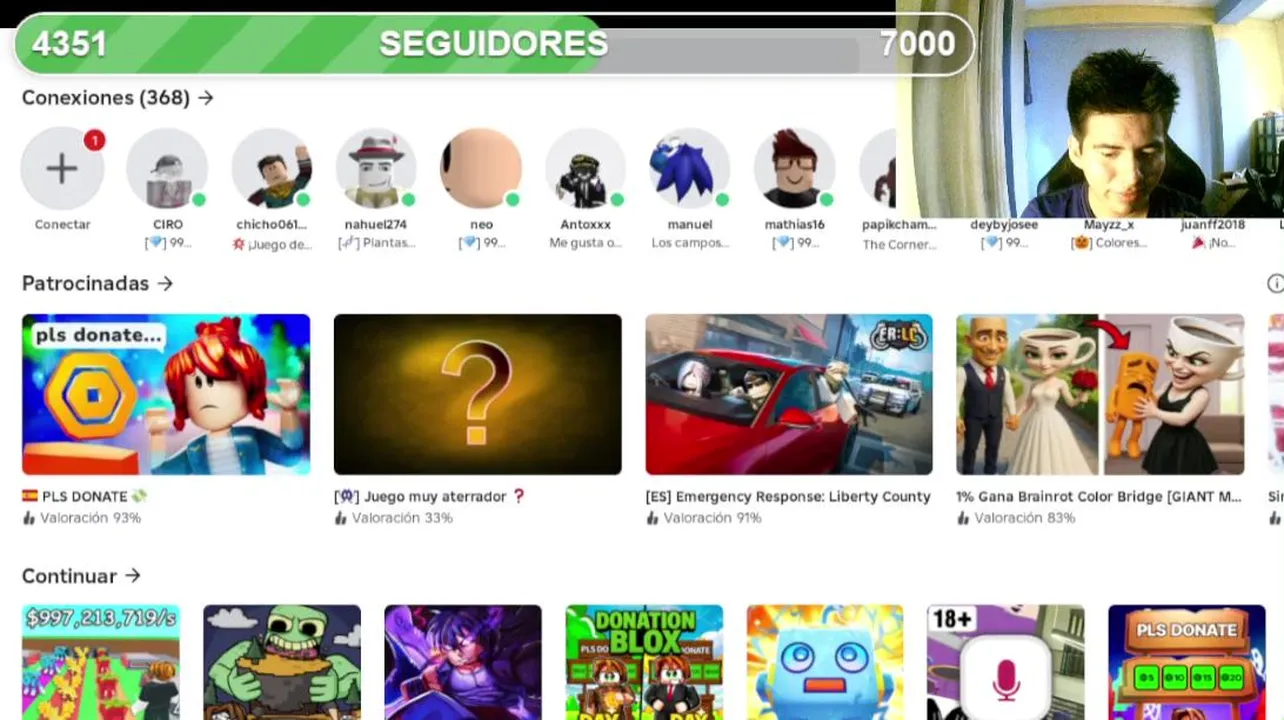
Task: Continue the 18+ microphone game
Action: coord(1006,662)
